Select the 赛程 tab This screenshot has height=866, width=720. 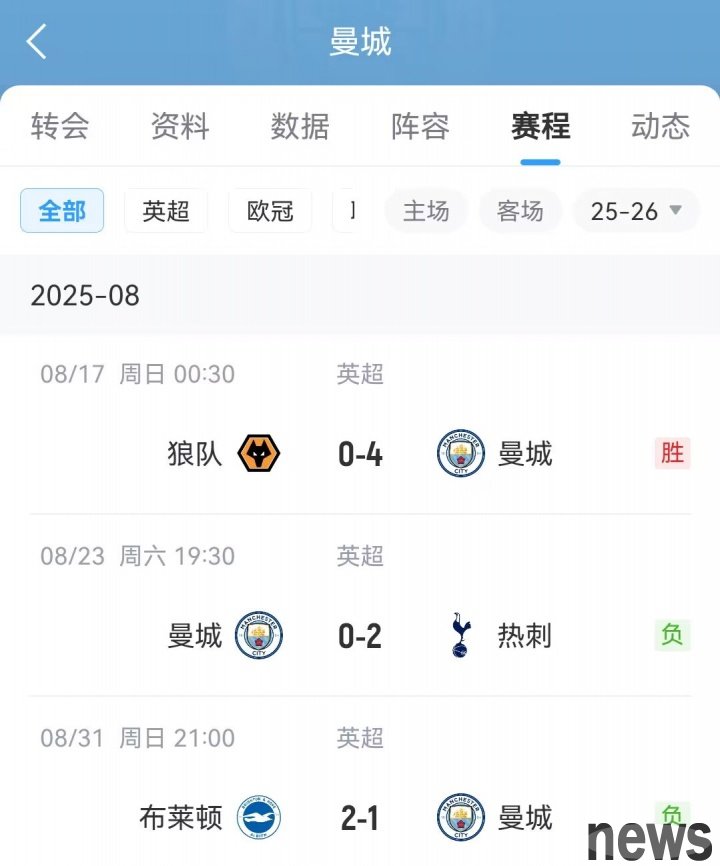(x=540, y=126)
